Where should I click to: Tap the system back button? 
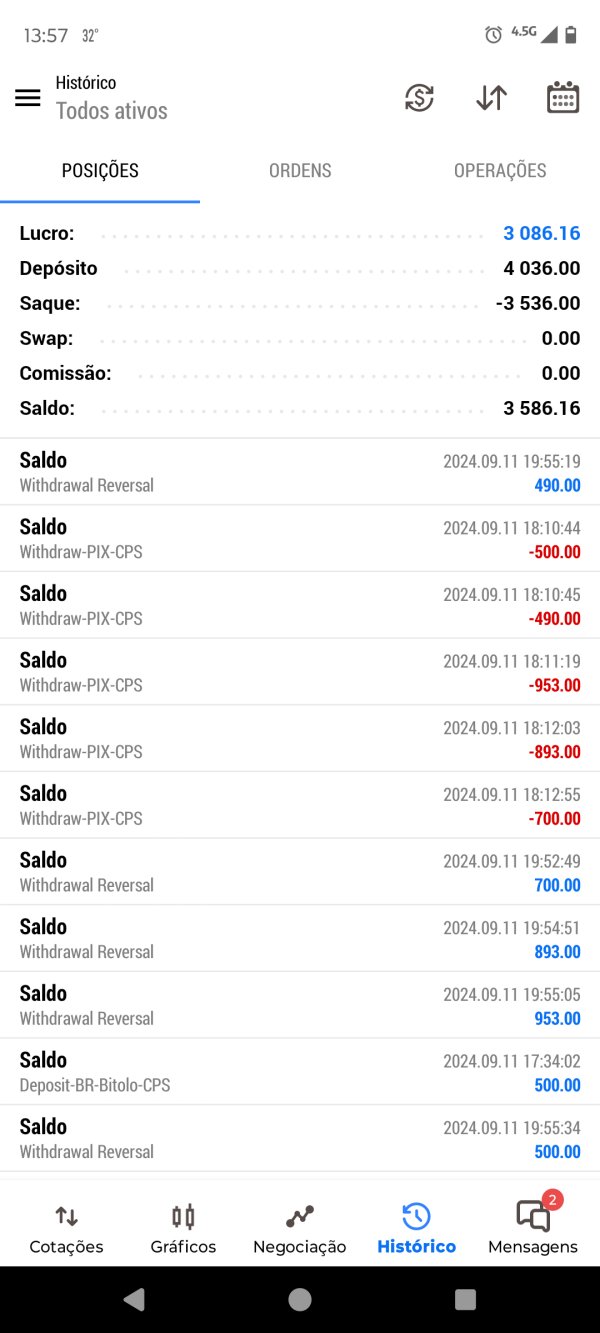[x=134, y=1299]
